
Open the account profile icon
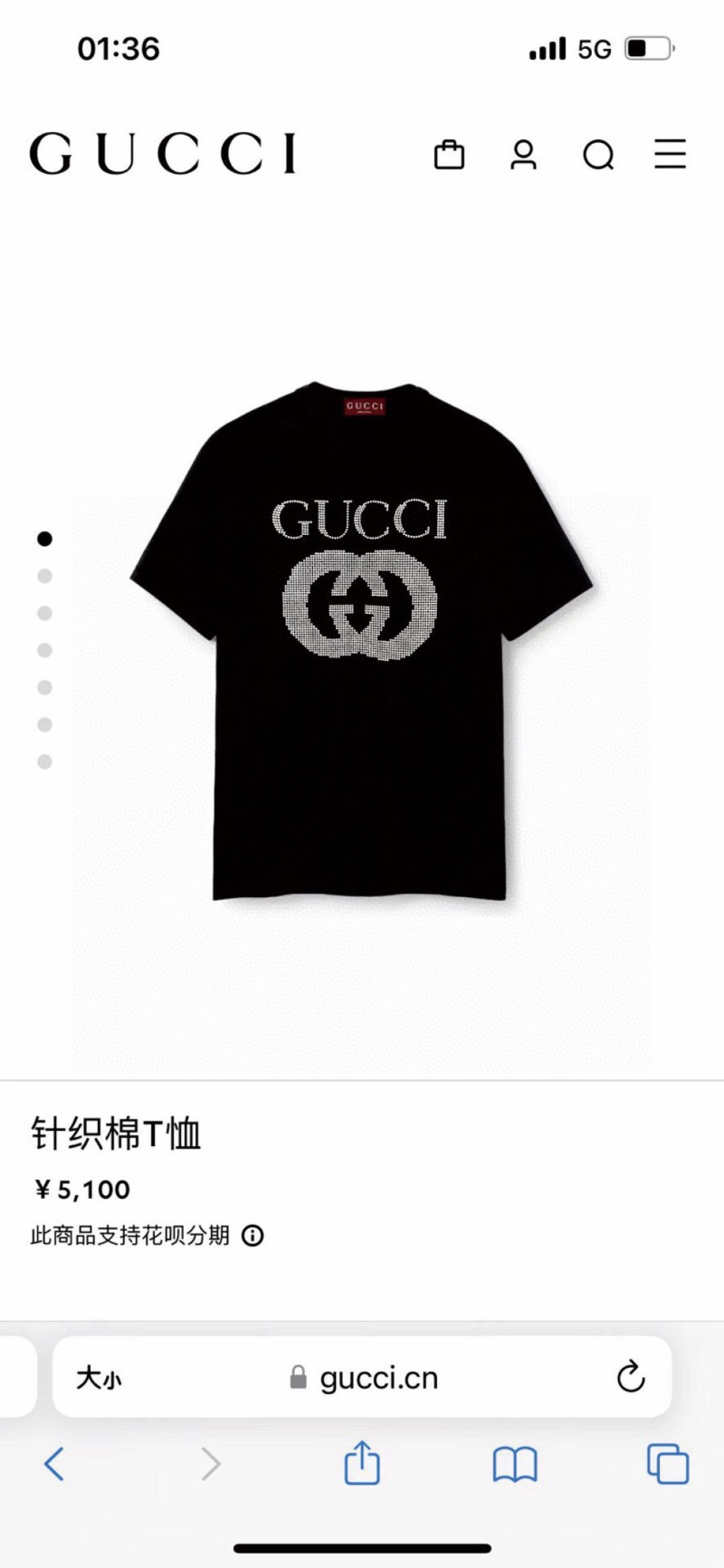523,155
